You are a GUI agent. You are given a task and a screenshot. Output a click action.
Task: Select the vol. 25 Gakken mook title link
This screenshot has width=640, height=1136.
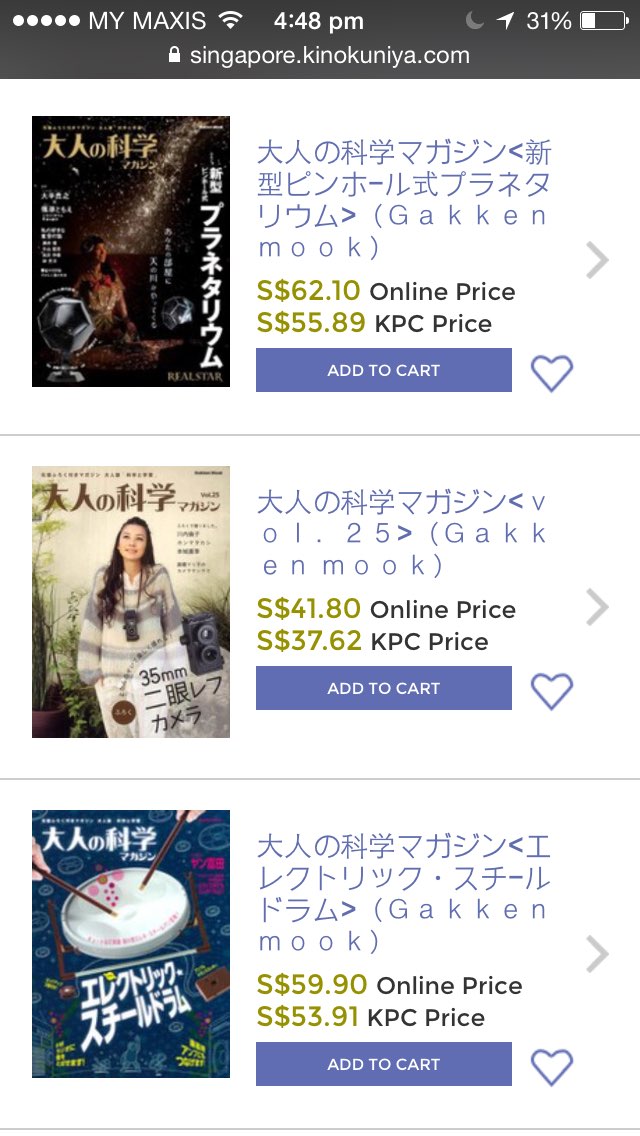pyautogui.click(x=404, y=533)
